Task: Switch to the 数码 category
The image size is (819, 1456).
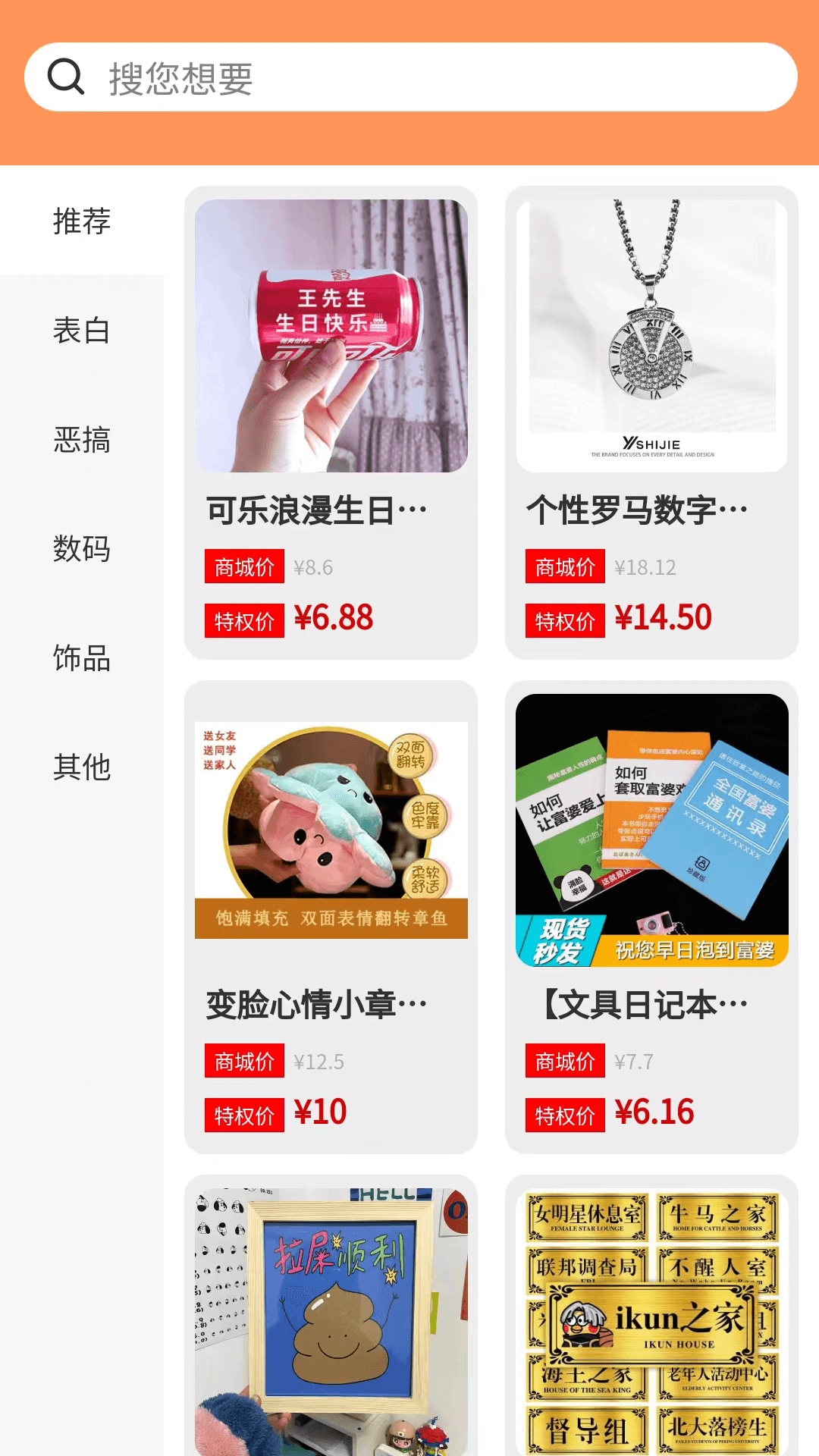Action: 82,548
